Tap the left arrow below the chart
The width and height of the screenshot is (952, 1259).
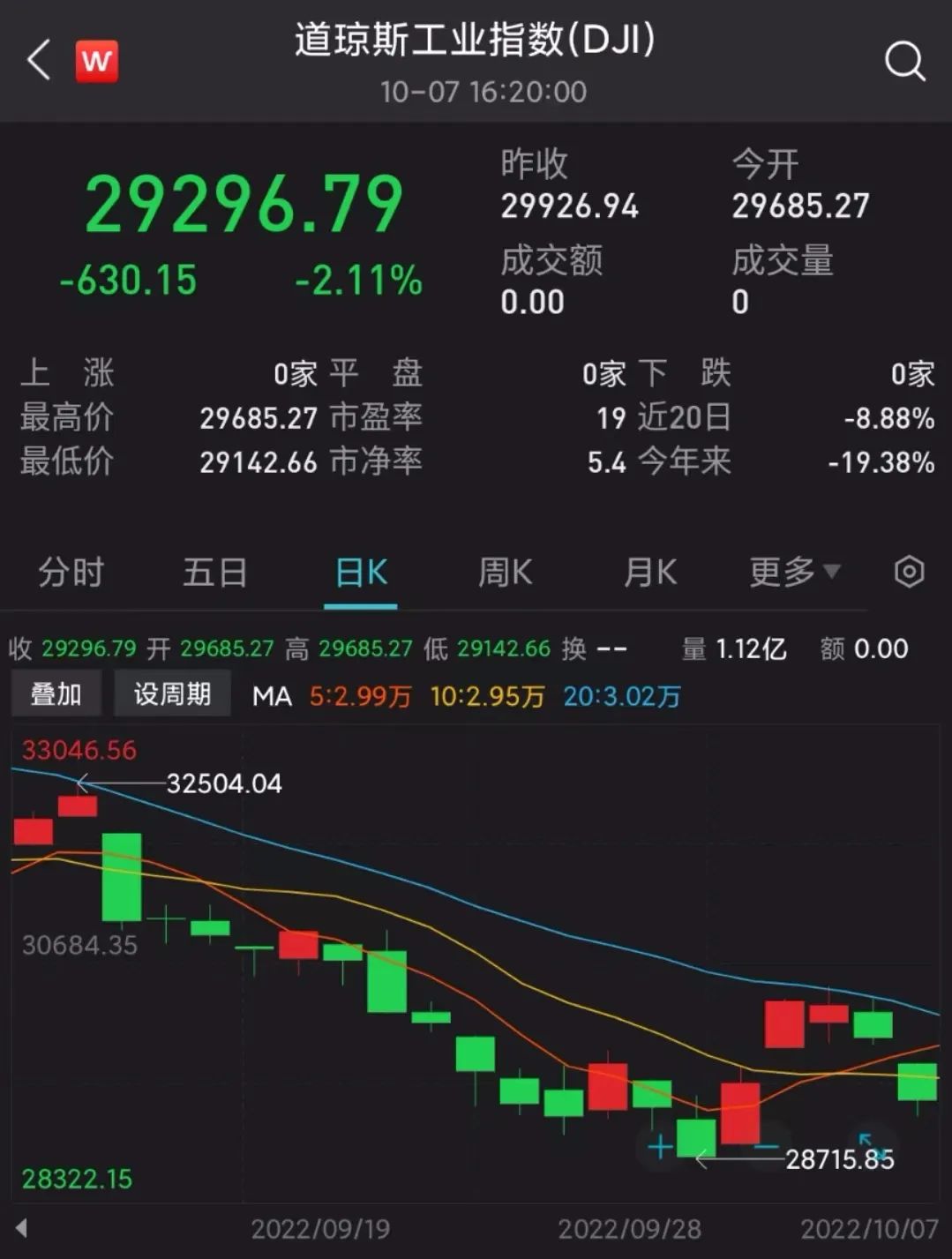[21, 1228]
